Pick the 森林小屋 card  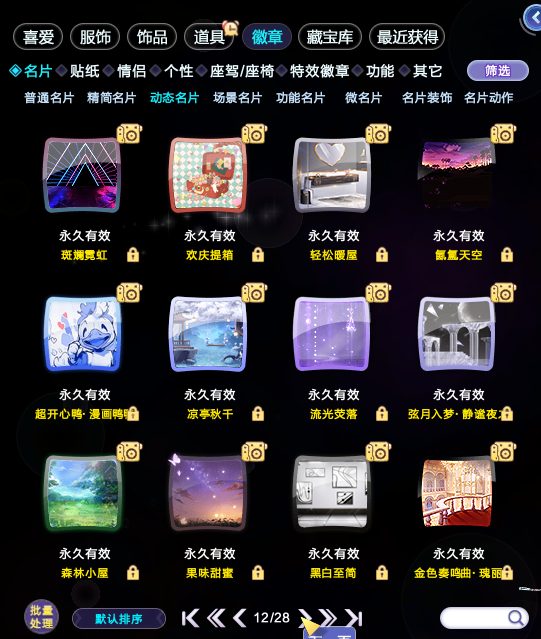[83, 493]
